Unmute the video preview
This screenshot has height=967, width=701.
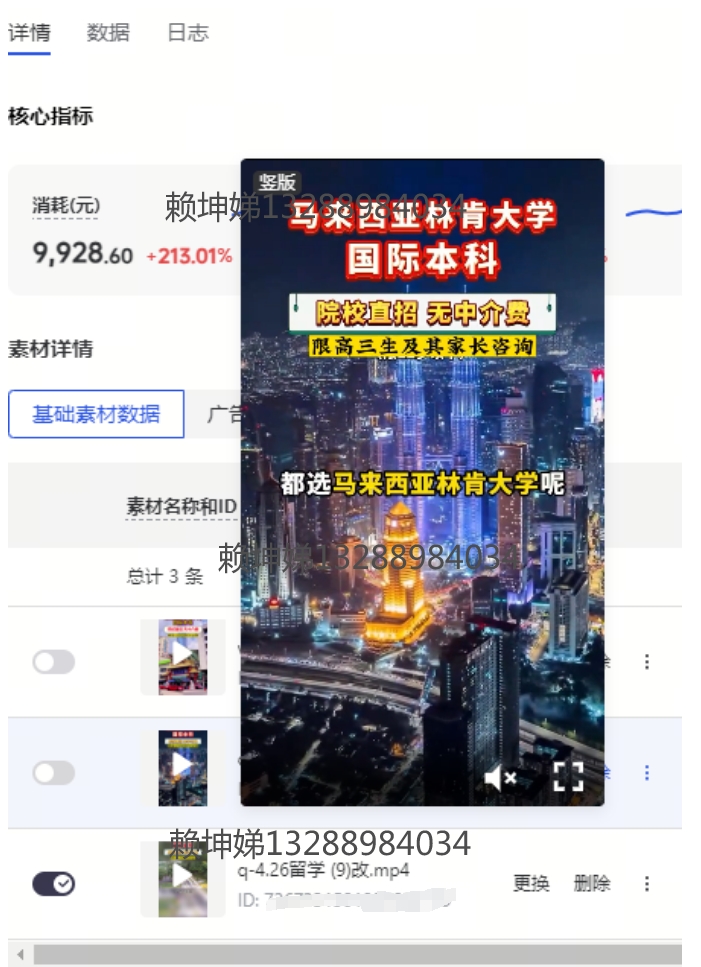point(499,776)
